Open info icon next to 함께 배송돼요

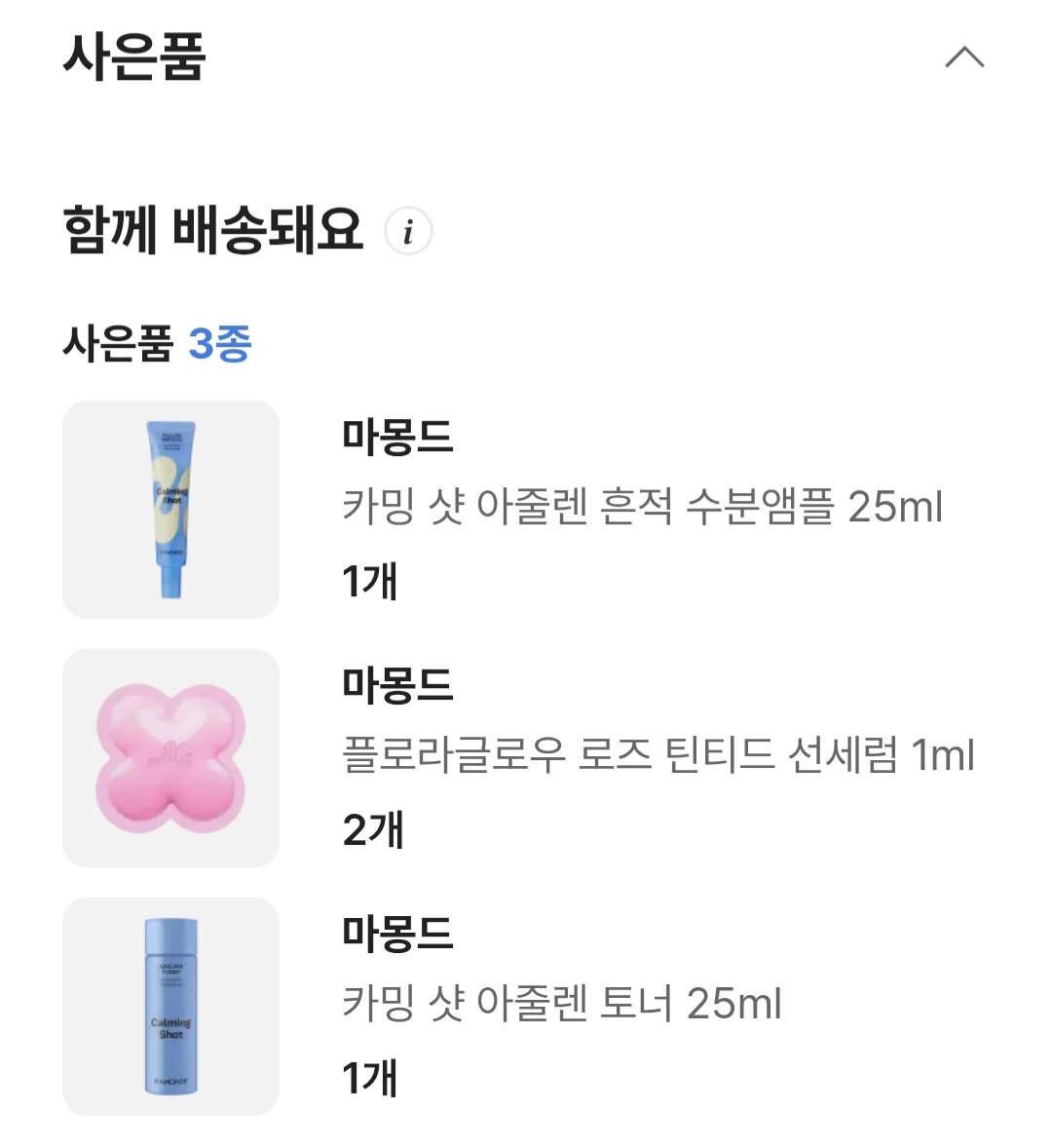click(408, 232)
